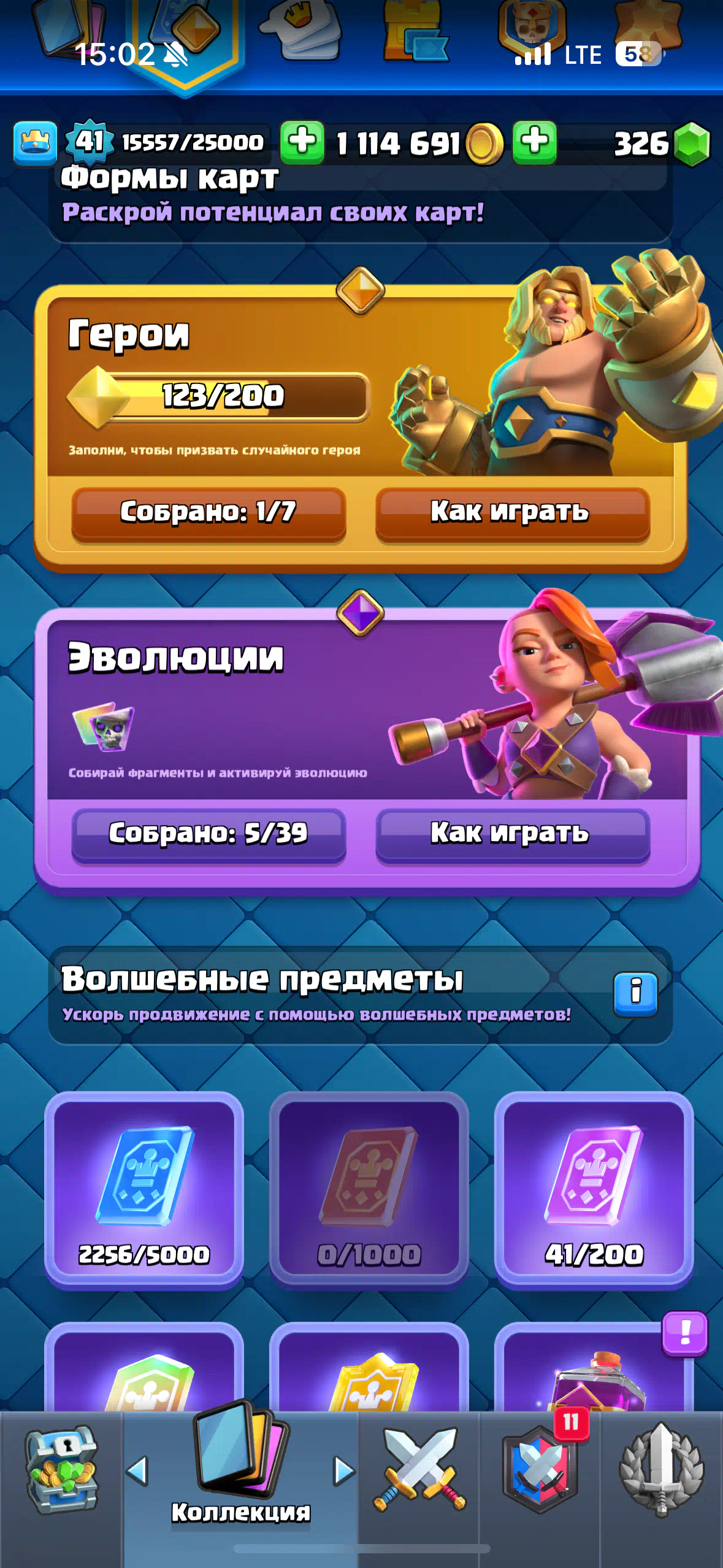
Task: Select the blue wild card 2256/5000
Action: (144, 1189)
